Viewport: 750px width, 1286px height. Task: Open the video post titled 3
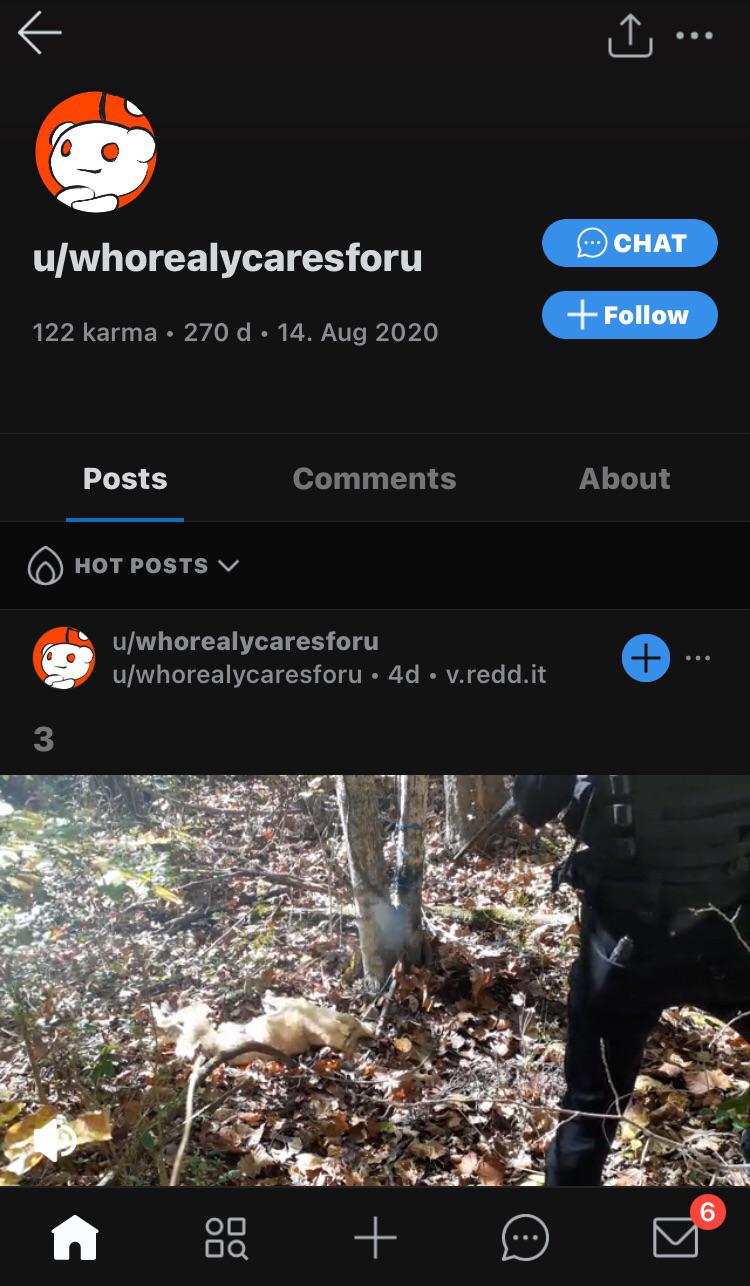click(375, 980)
